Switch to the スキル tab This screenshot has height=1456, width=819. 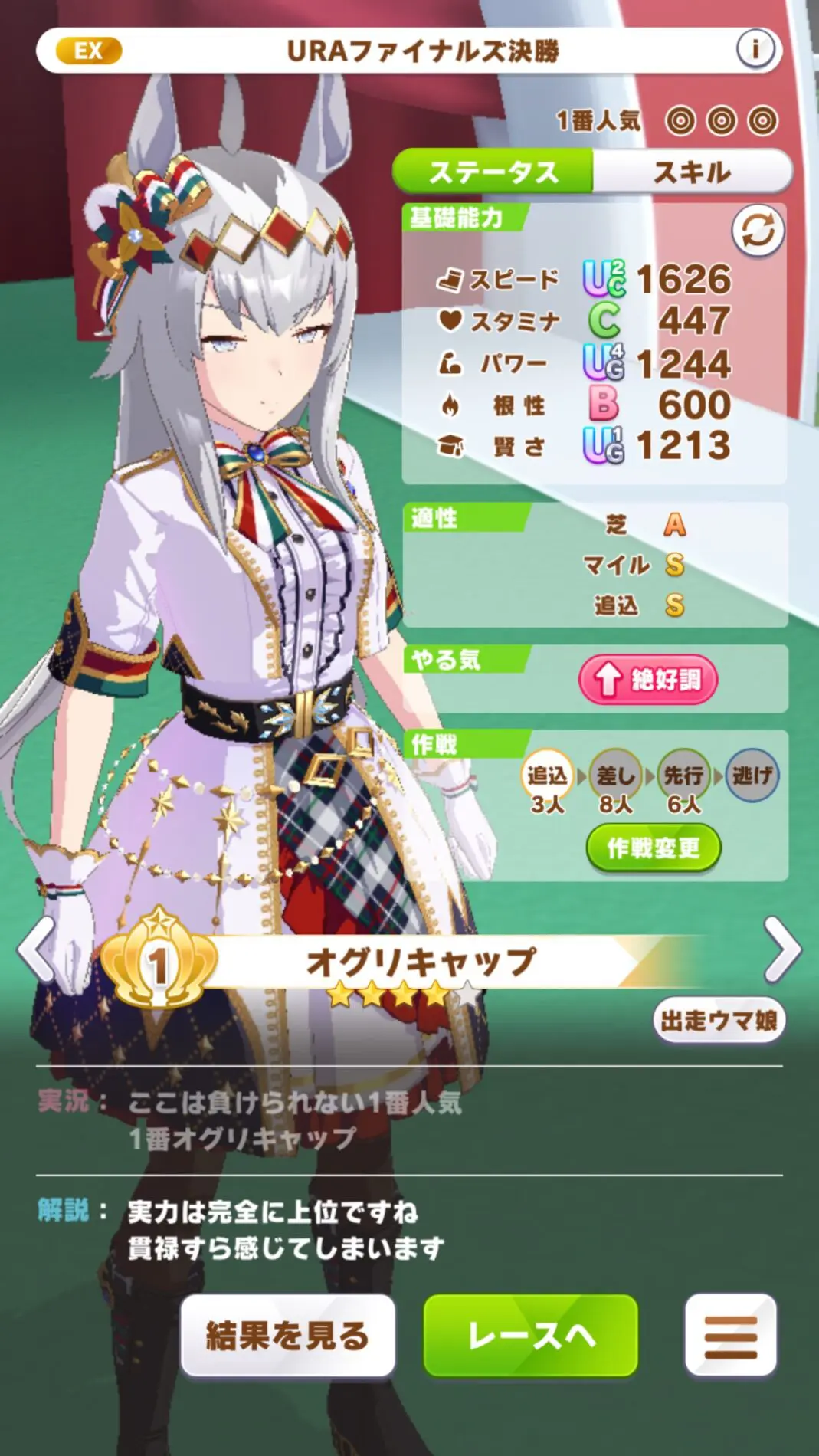[692, 172]
